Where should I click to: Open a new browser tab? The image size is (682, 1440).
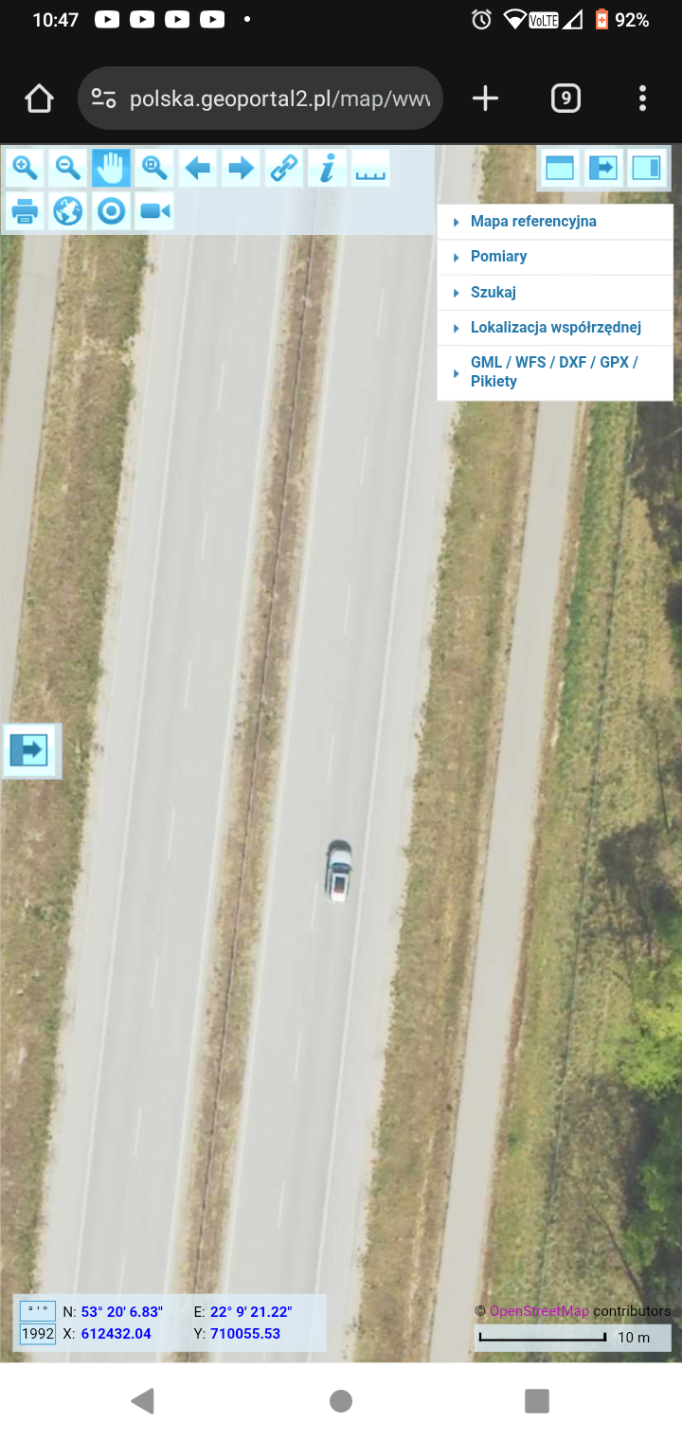tap(485, 98)
